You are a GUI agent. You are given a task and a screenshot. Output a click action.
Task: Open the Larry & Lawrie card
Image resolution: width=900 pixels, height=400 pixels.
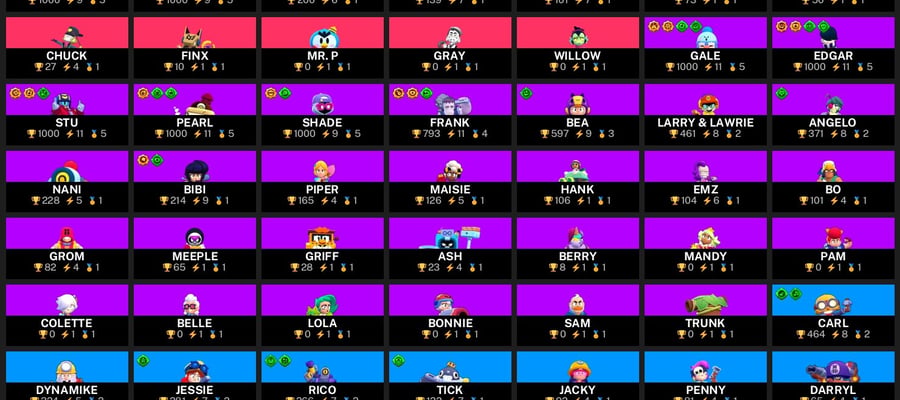pos(705,115)
